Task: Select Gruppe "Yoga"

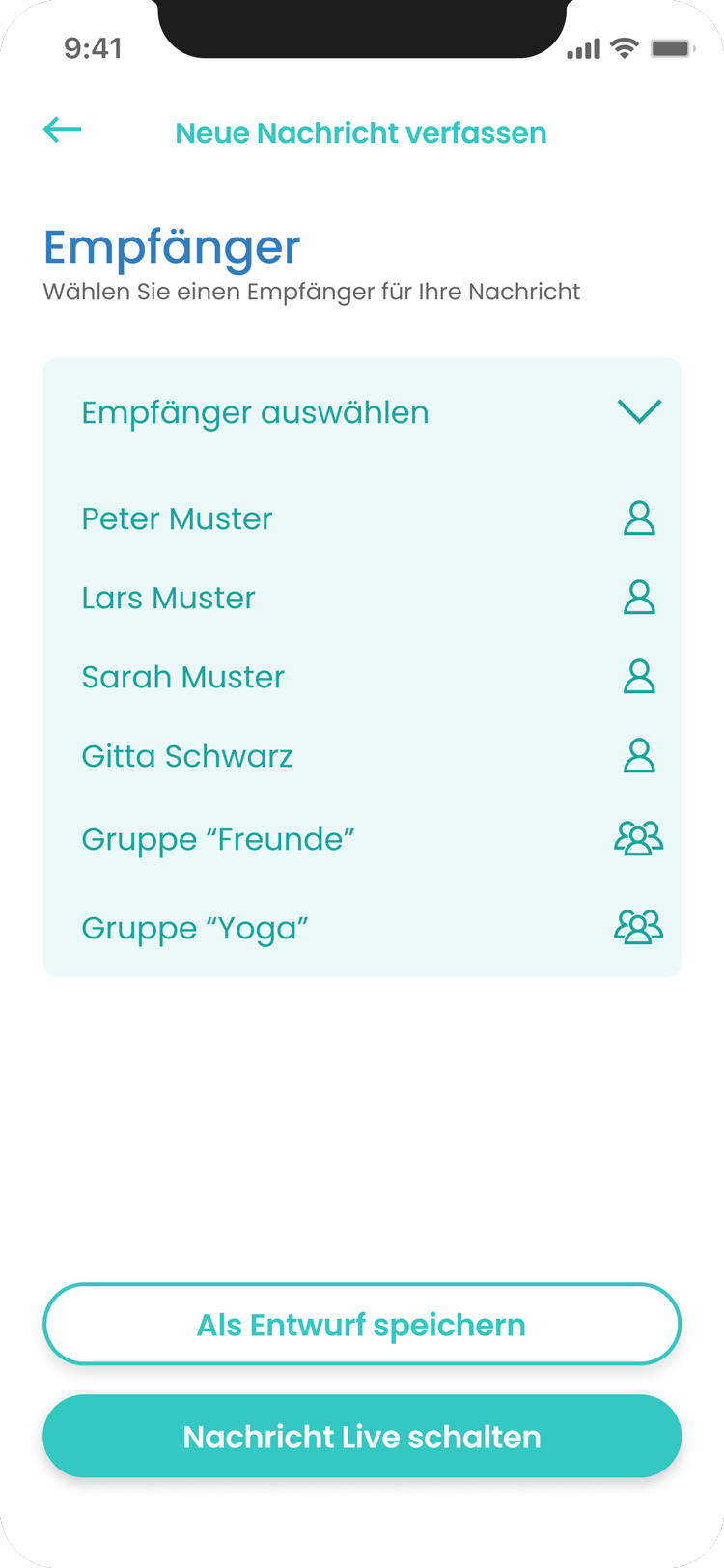Action: [362, 927]
